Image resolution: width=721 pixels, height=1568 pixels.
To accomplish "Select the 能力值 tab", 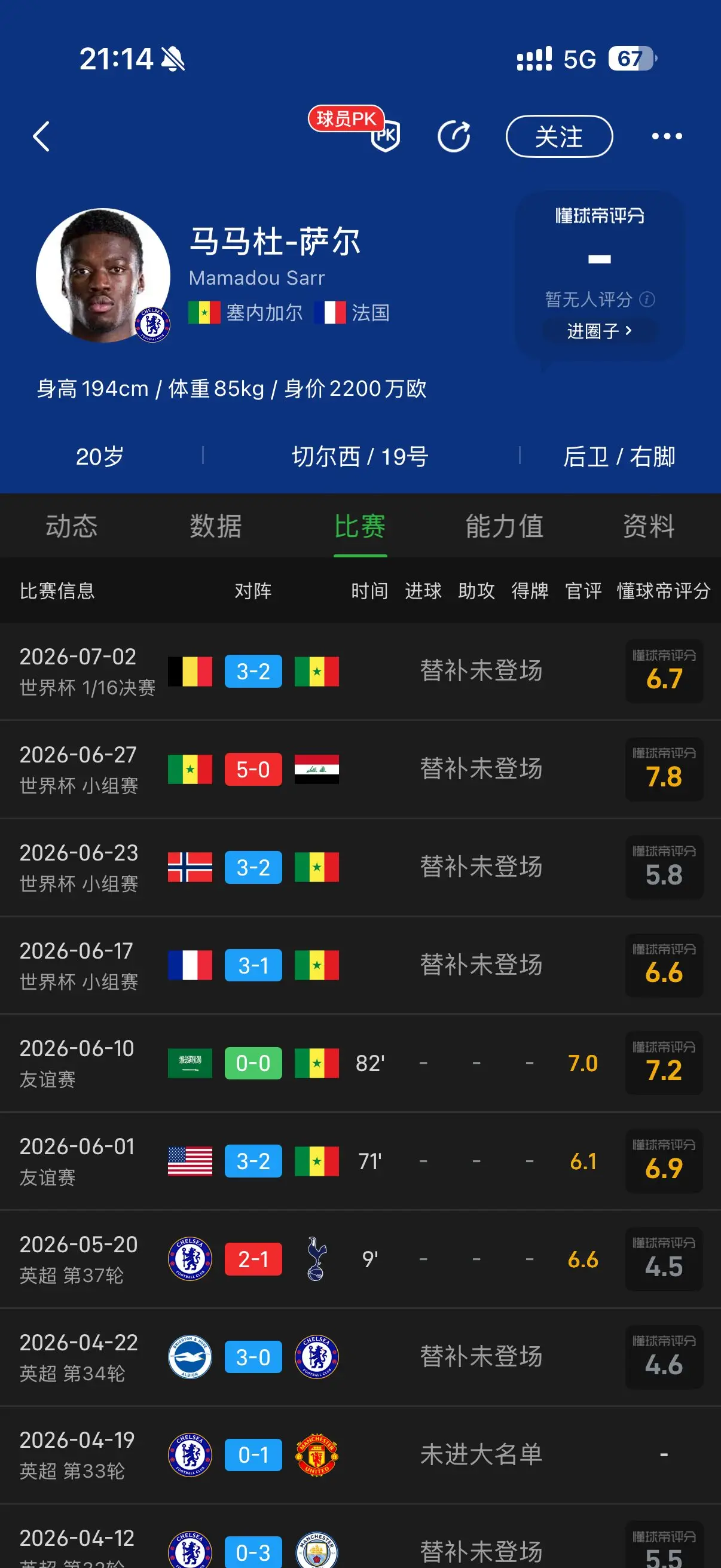I will (x=505, y=526).
